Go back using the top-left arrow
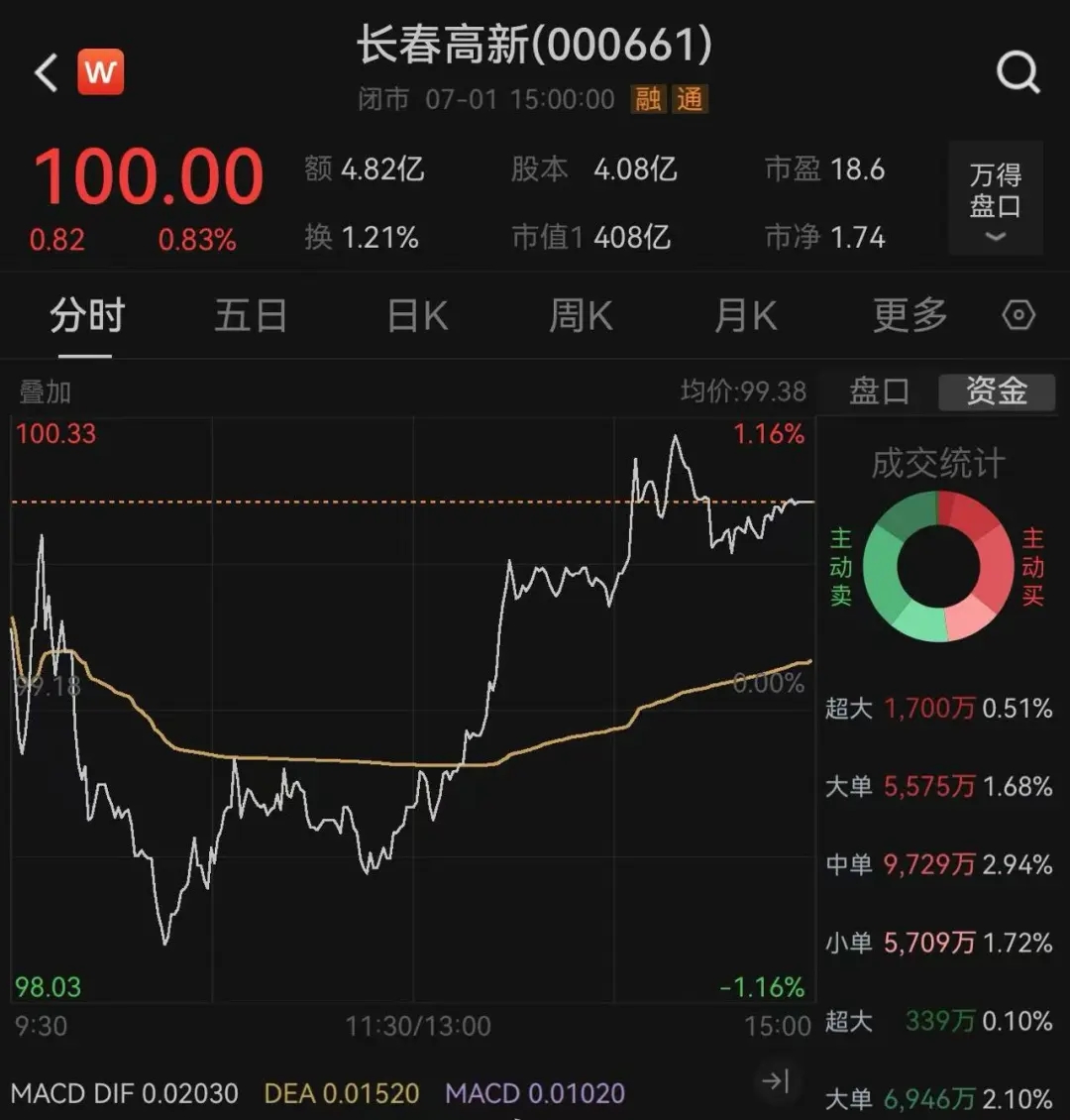 coord(47,73)
